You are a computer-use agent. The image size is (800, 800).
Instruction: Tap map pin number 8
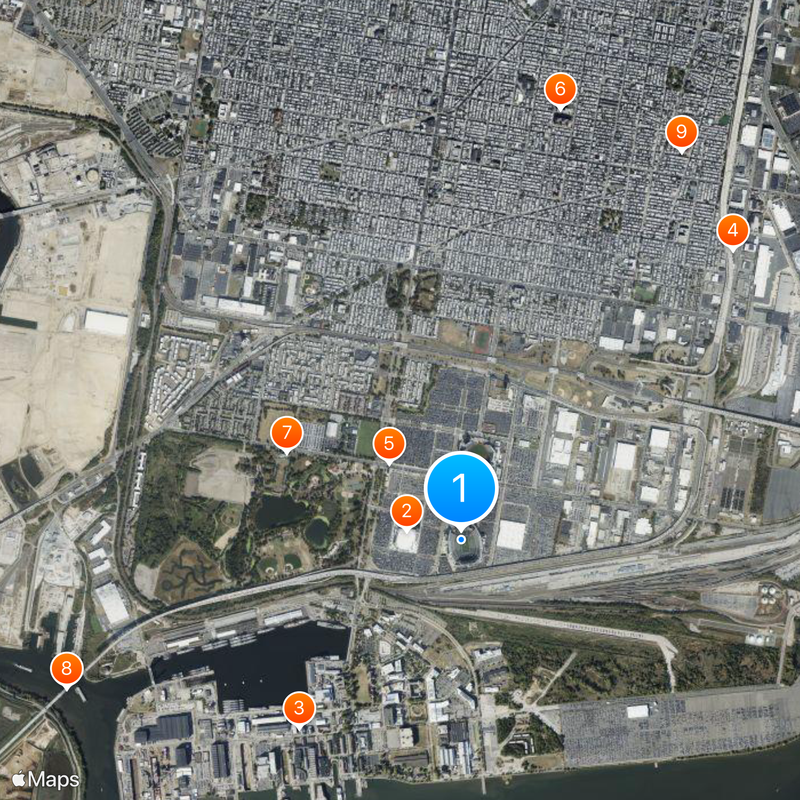[x=67, y=668]
